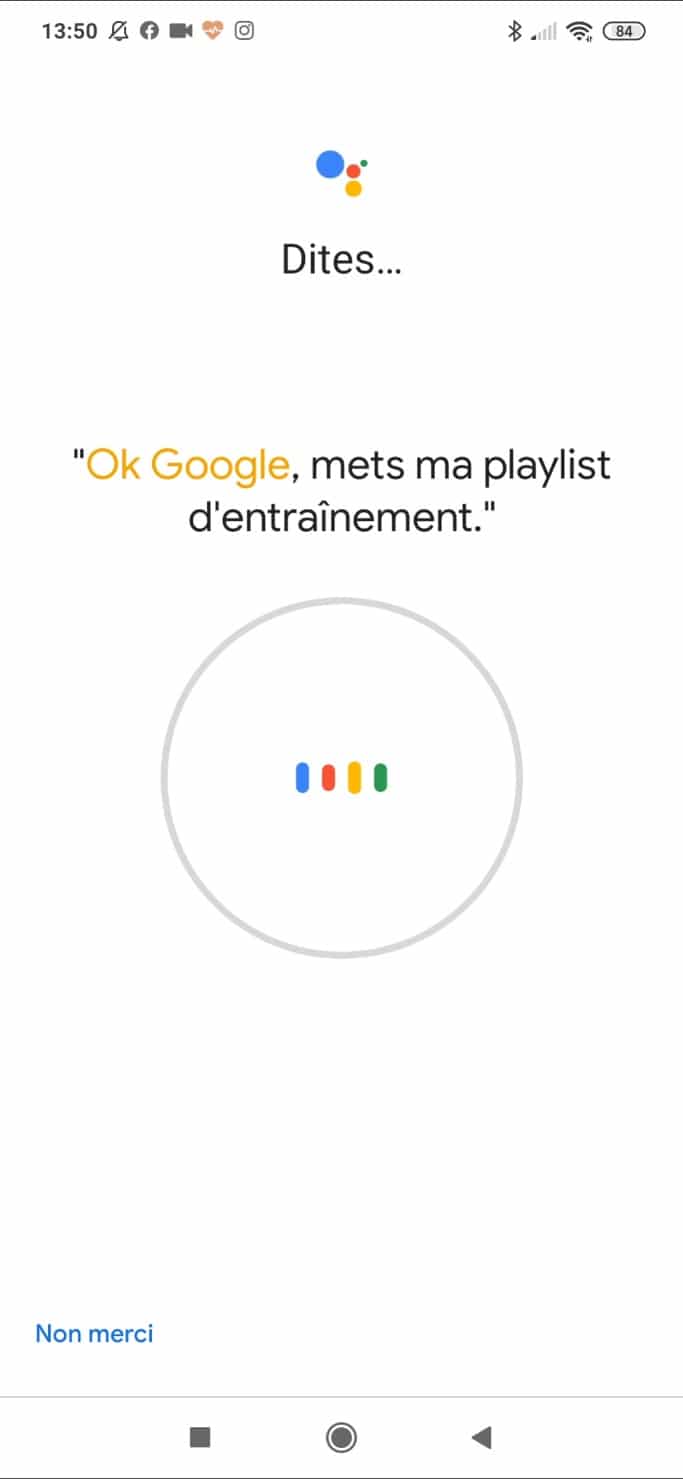The image size is (683, 1479).
Task: Go back using the navigation bar
Action: pyautogui.click(x=482, y=1438)
